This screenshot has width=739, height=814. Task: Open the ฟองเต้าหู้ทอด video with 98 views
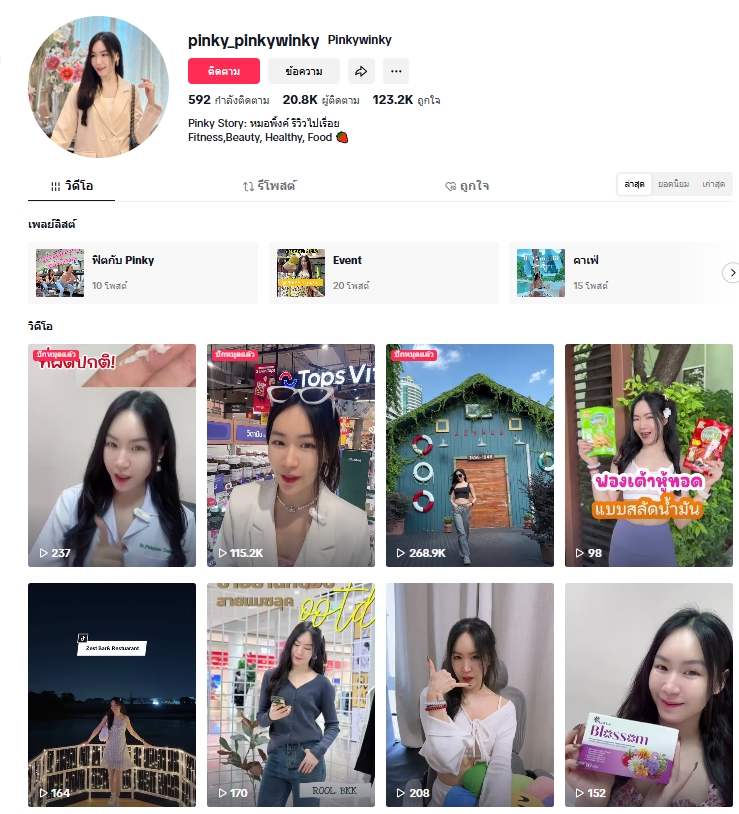[648, 455]
